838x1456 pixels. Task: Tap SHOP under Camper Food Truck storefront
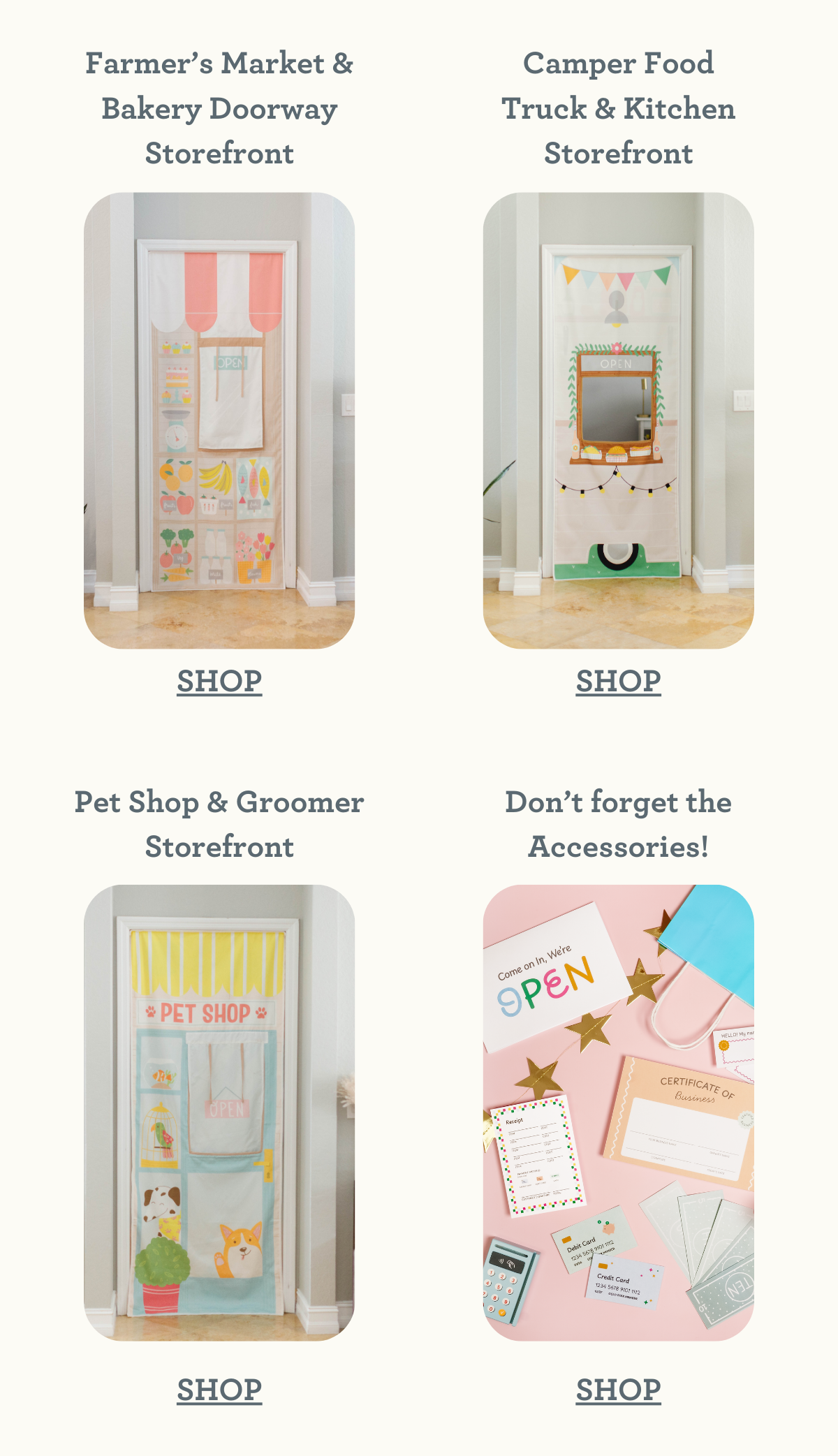point(618,681)
